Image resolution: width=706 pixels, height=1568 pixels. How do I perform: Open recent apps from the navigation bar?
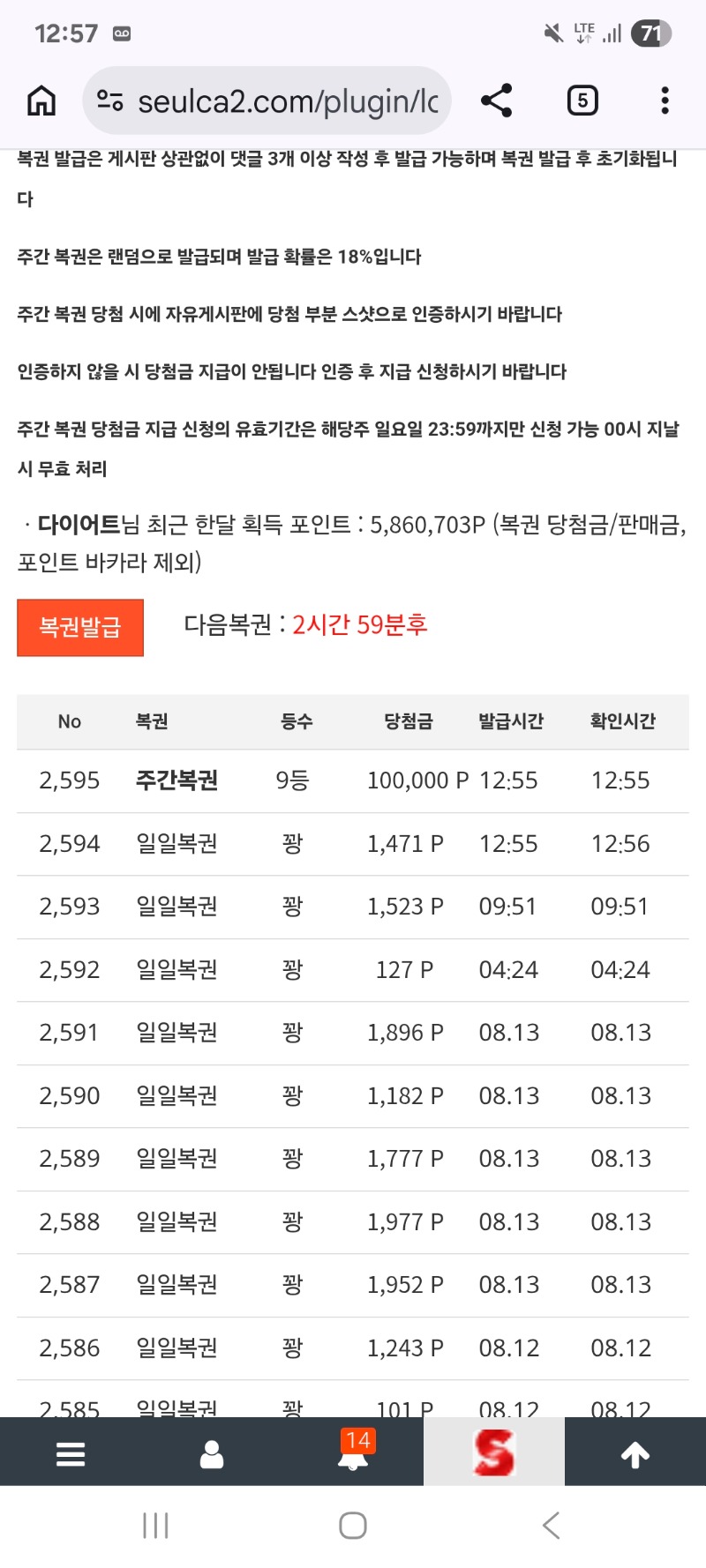155,1525
